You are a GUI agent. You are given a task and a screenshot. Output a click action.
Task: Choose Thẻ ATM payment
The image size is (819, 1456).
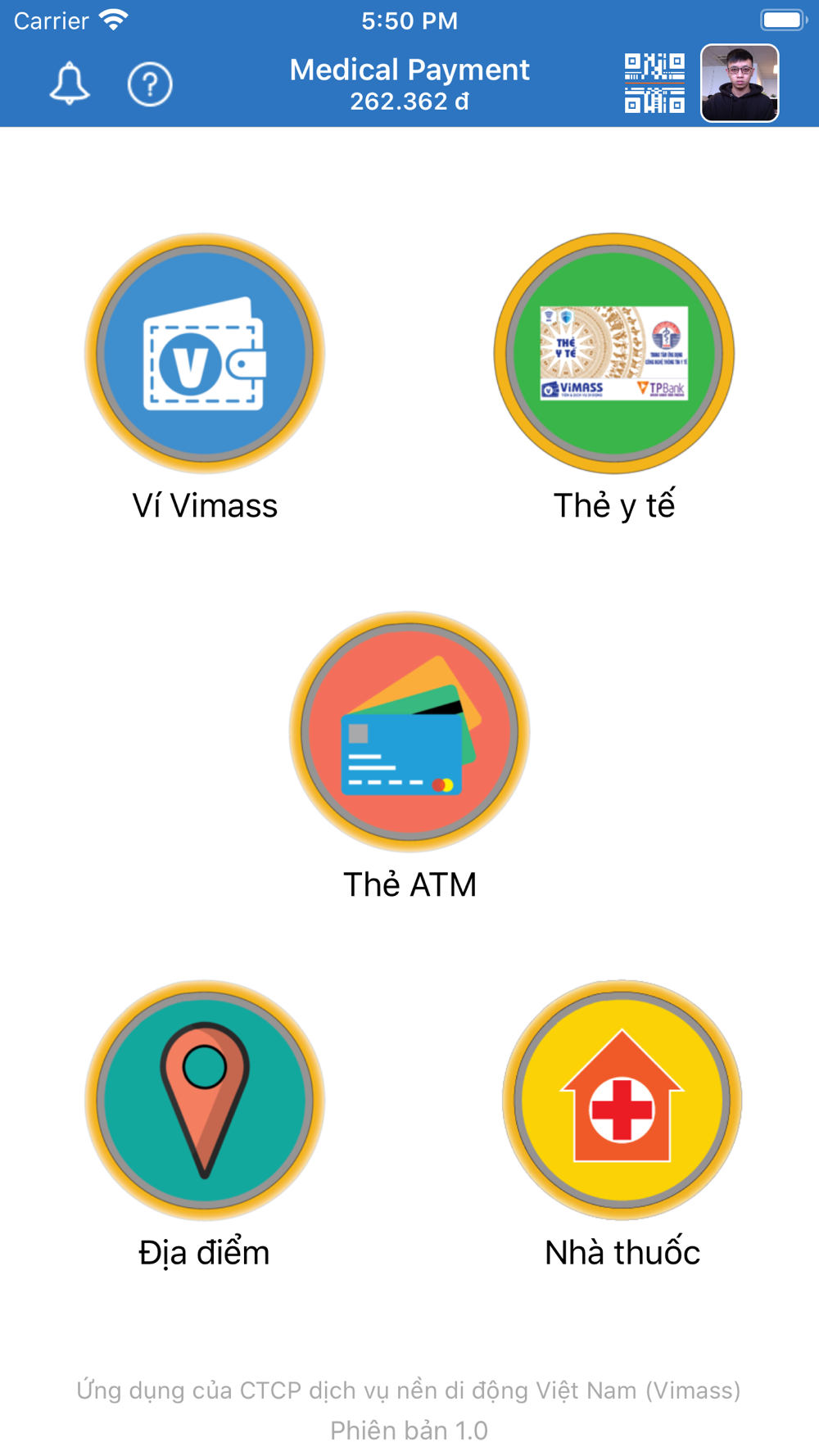point(409,731)
